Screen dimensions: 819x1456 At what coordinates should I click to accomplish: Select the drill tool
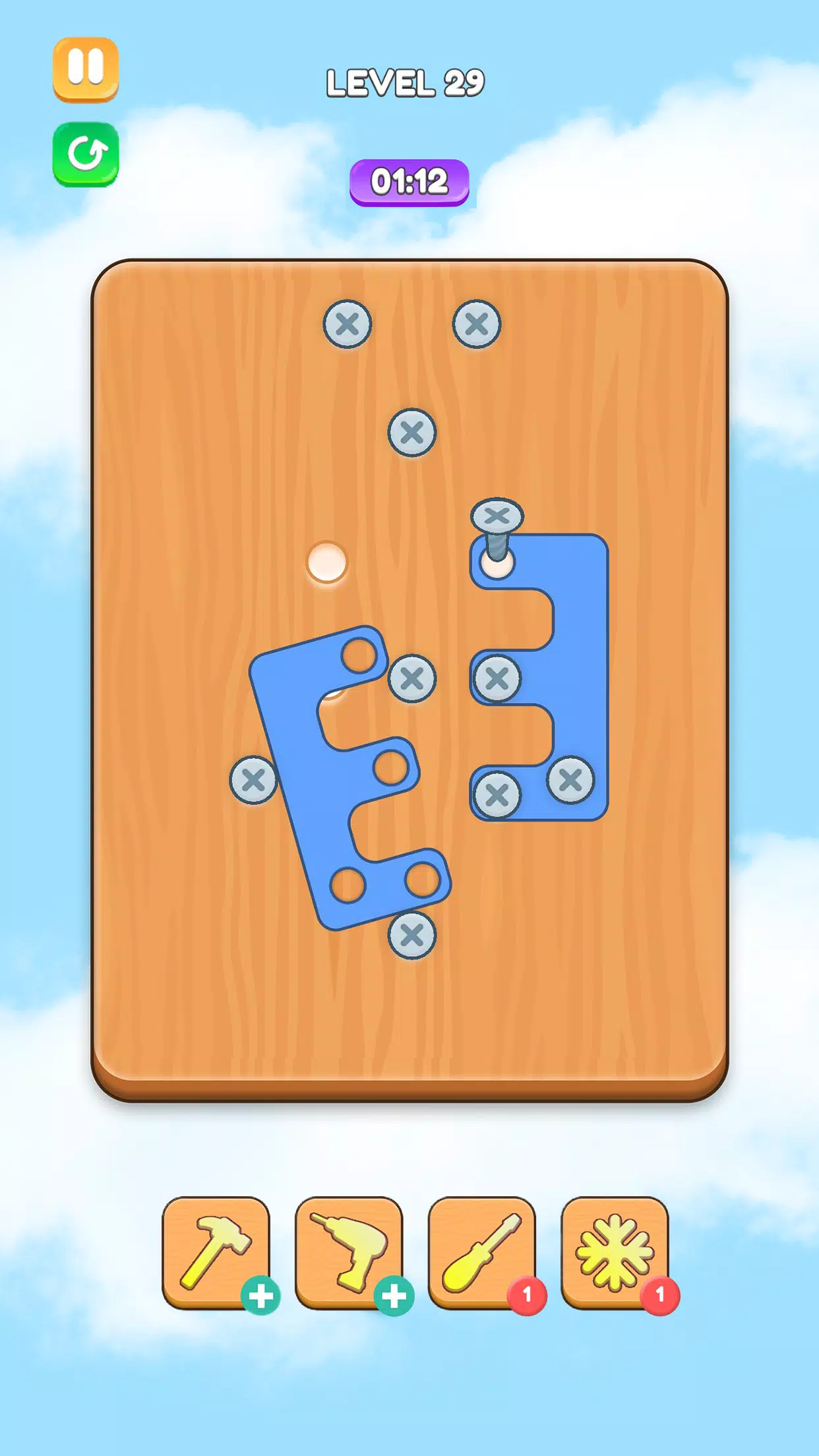349,1252
